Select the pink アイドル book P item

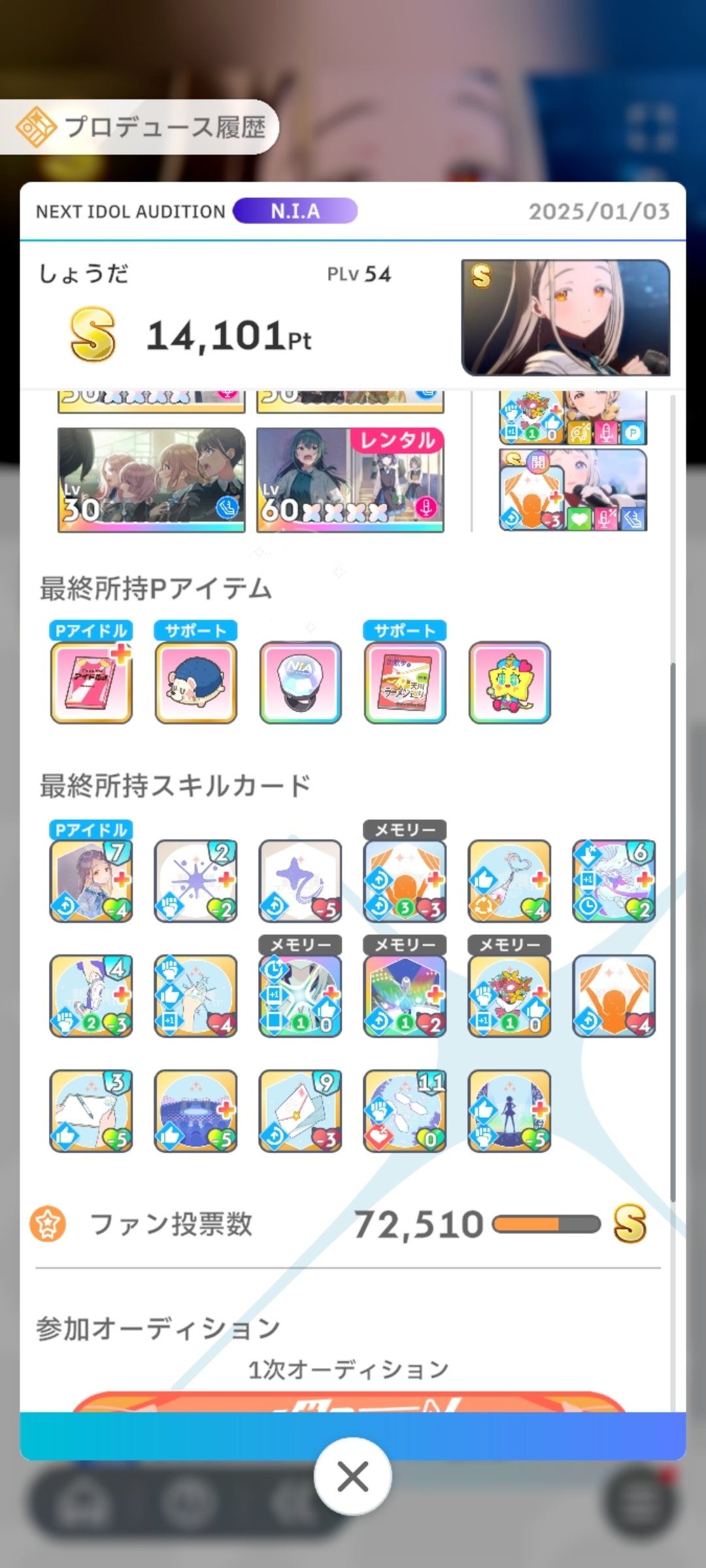pos(91,681)
